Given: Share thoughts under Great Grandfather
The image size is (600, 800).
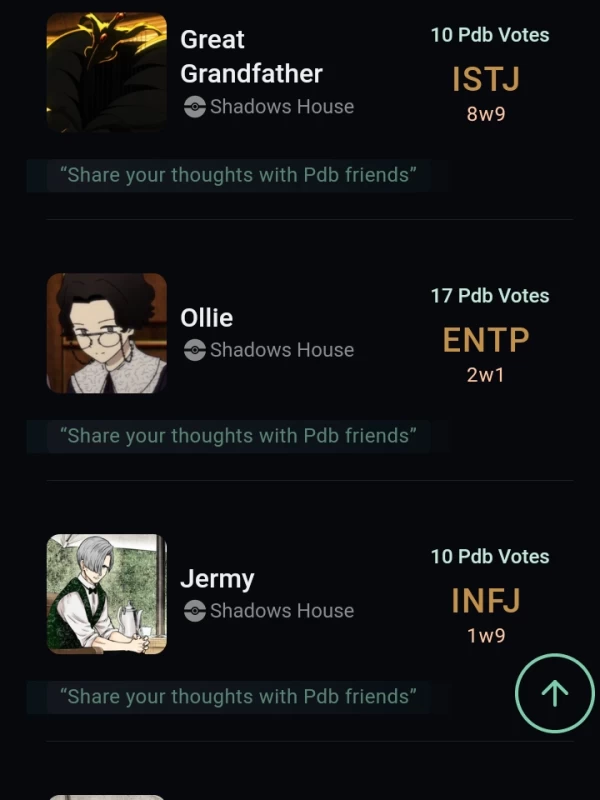Looking at the screenshot, I should point(238,175).
